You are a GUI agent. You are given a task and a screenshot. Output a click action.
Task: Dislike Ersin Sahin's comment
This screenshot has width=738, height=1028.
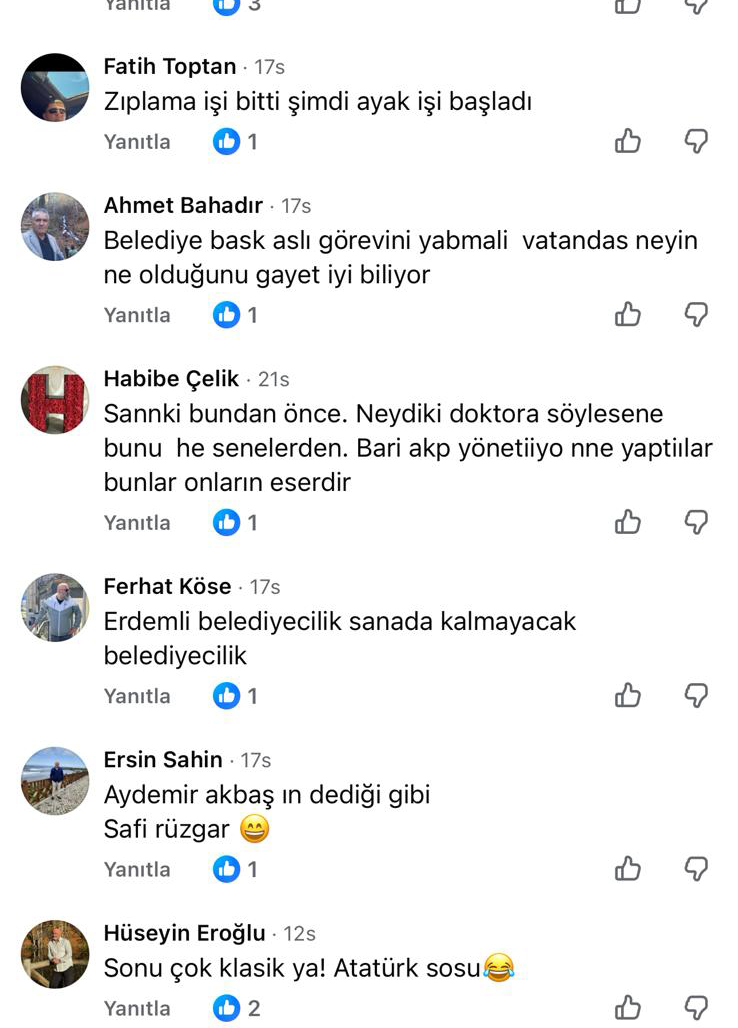pos(696,869)
